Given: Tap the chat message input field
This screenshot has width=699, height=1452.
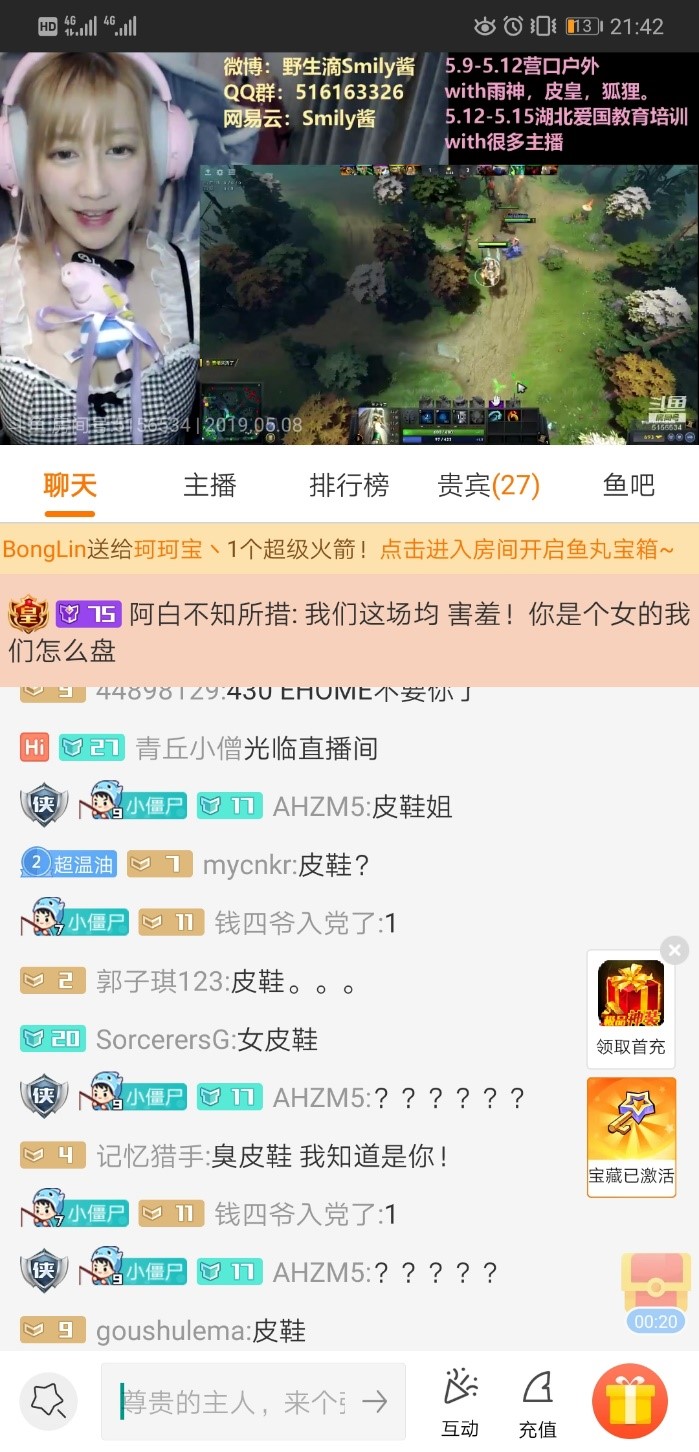Looking at the screenshot, I should click(235, 1402).
